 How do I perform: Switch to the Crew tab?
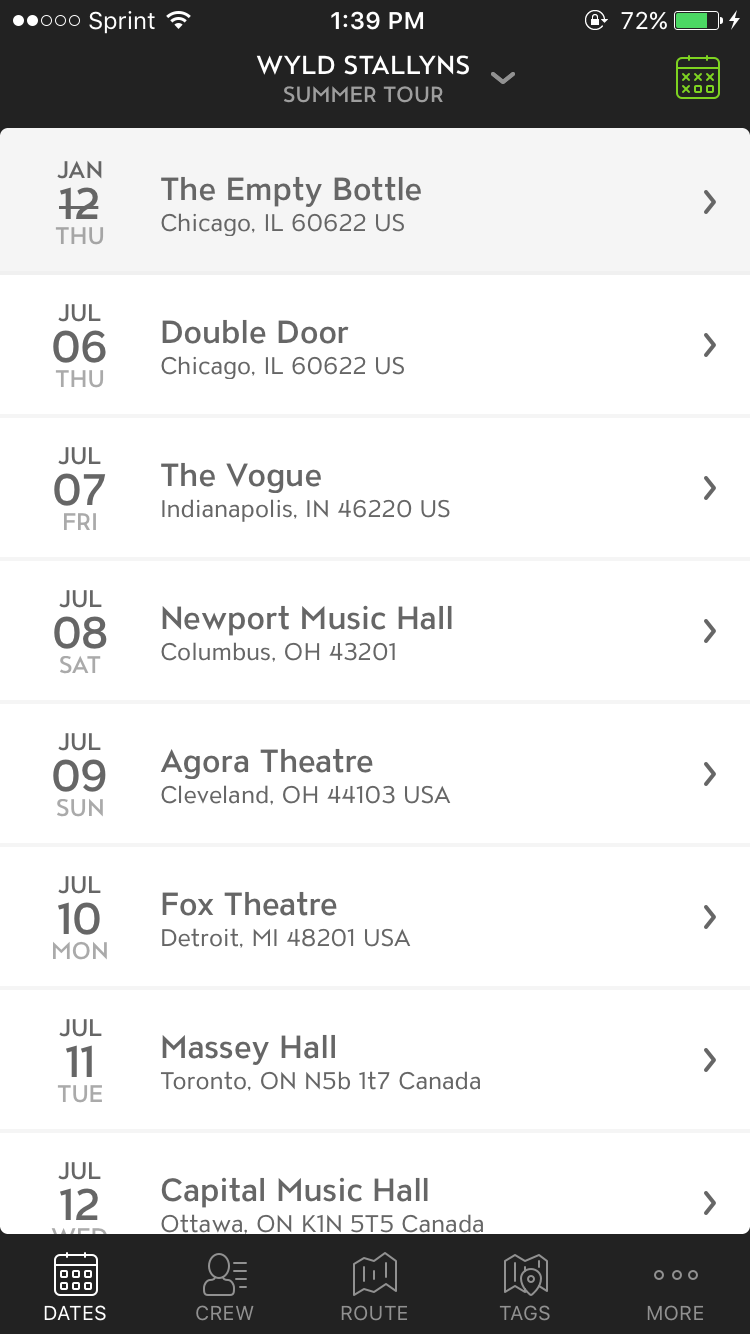pyautogui.click(x=225, y=1287)
